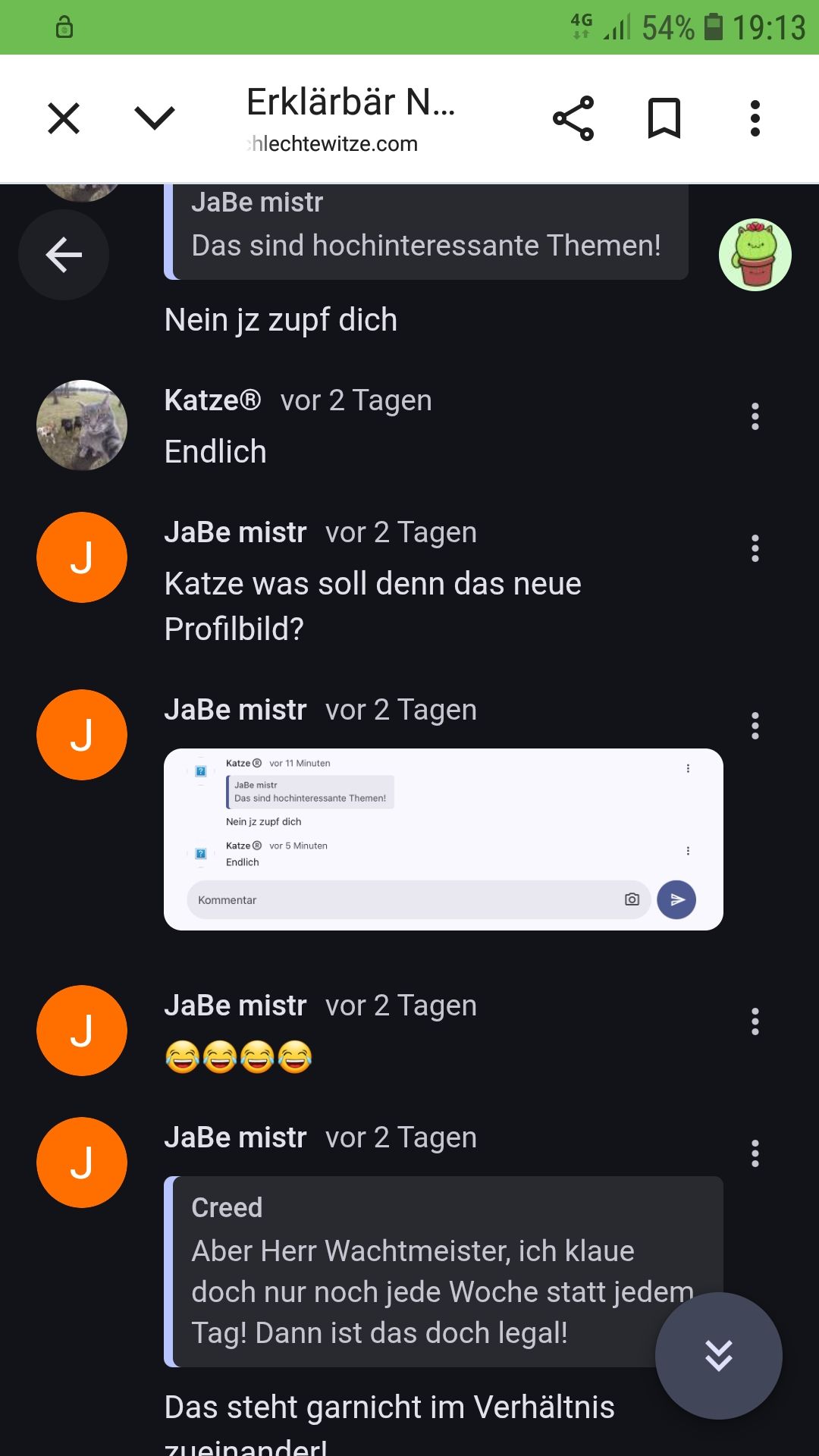Open the browser overflow menu
The image size is (819, 1456).
pos(755,118)
